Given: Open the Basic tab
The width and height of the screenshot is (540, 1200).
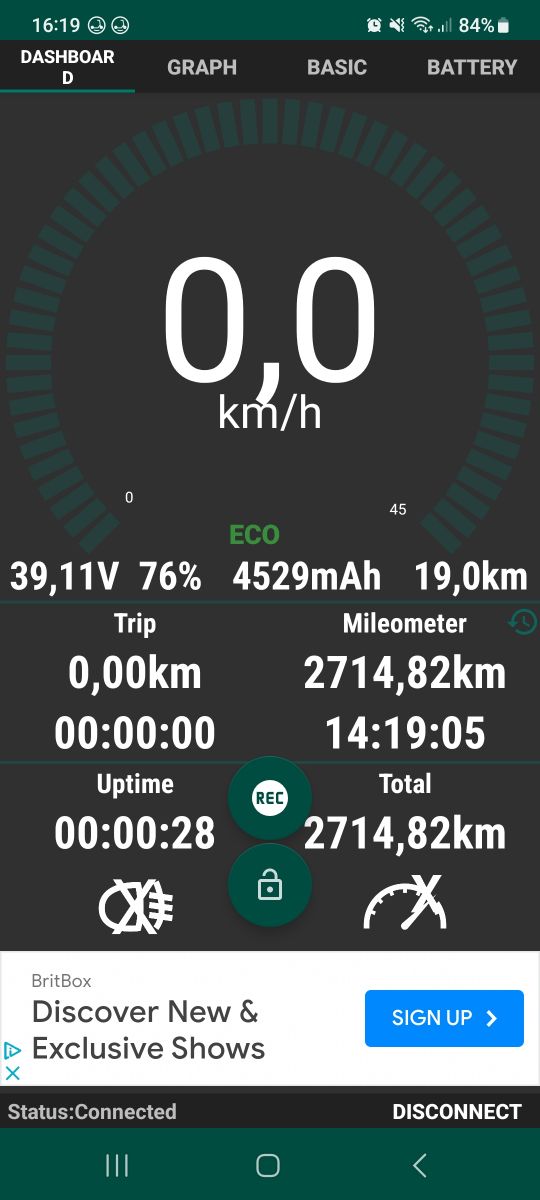Looking at the screenshot, I should click(337, 67).
